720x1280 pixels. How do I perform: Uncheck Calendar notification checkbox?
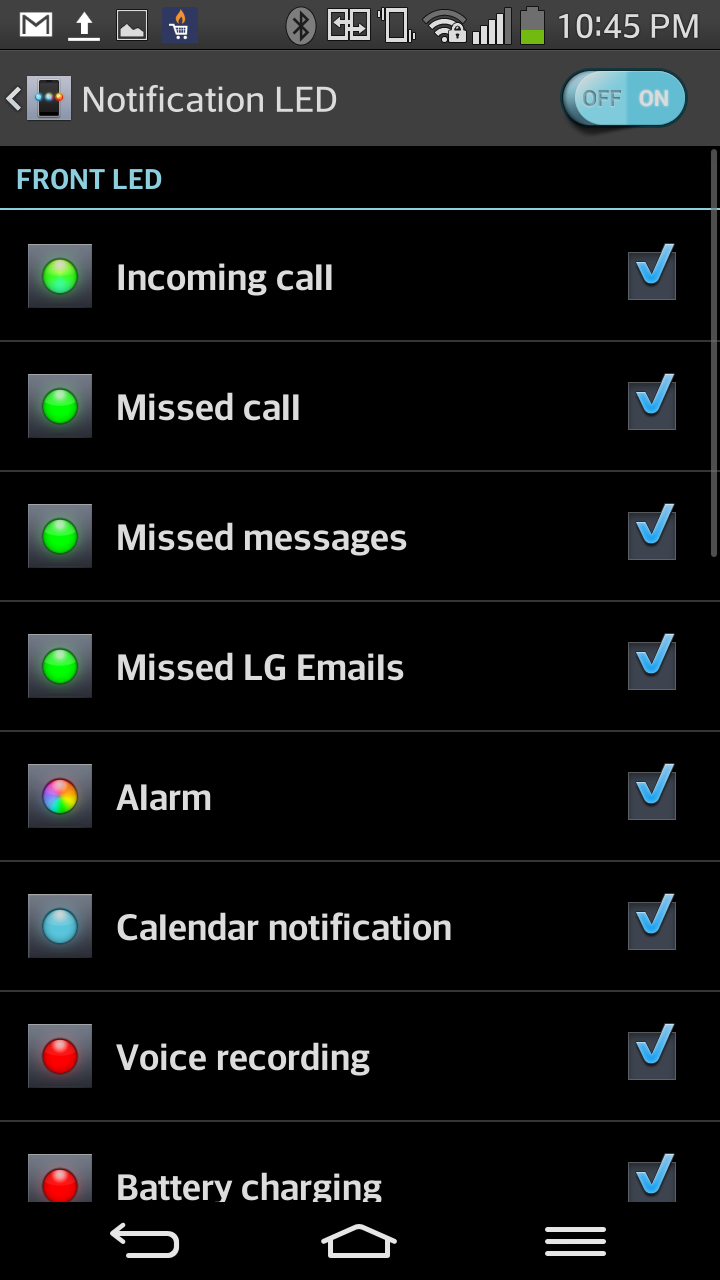point(652,925)
